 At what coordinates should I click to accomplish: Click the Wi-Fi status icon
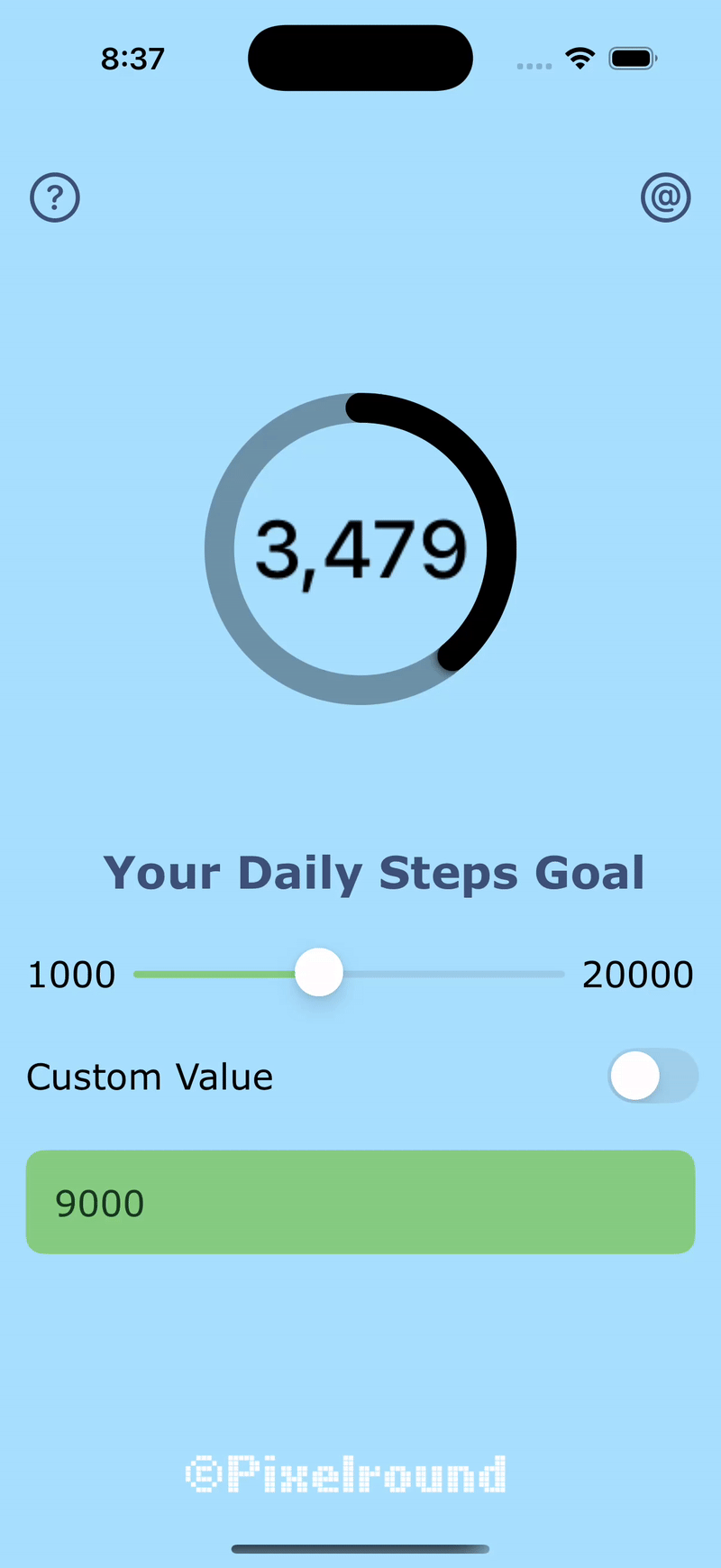[580, 58]
